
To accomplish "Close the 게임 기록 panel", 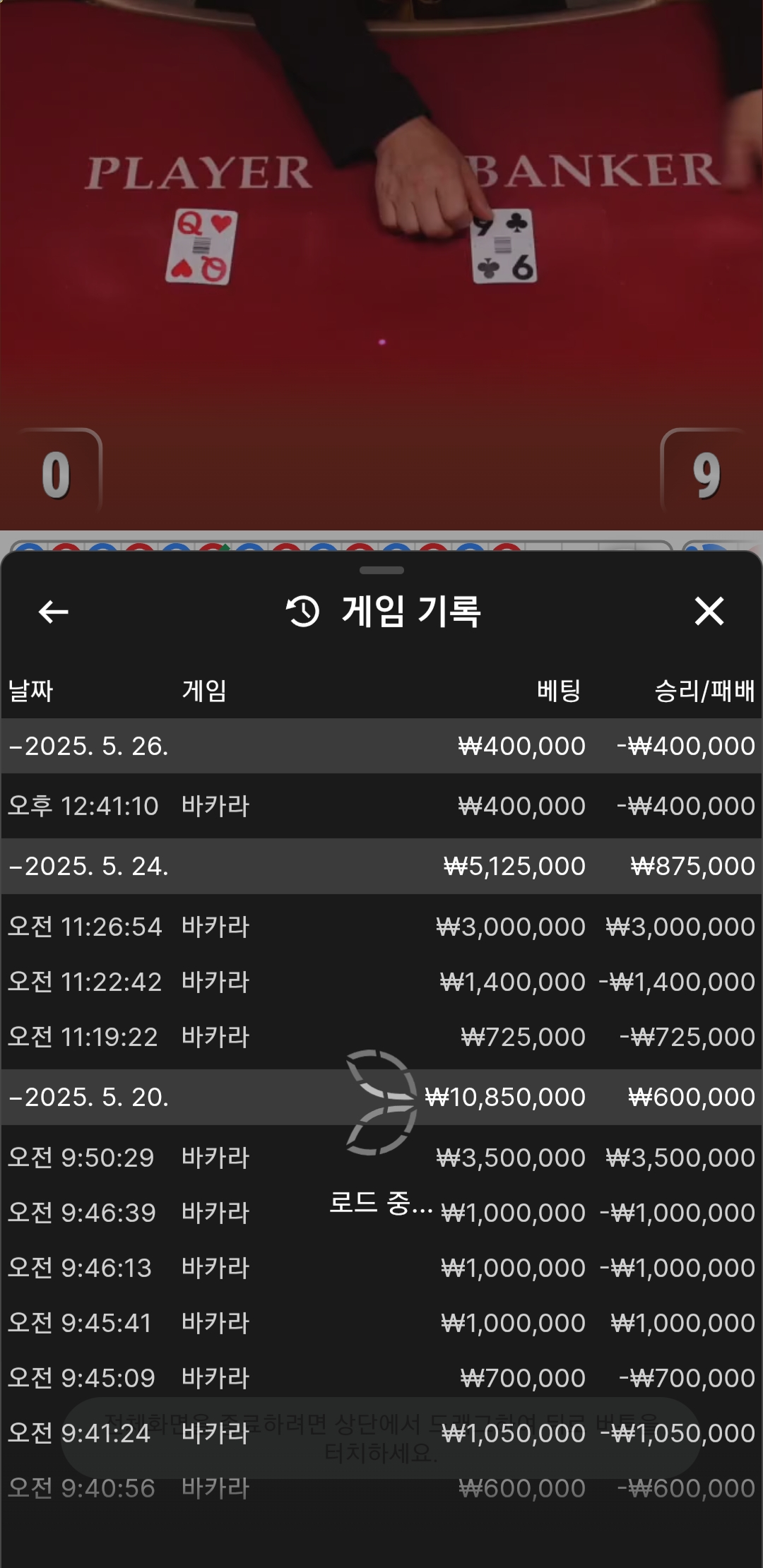I will click(709, 611).
